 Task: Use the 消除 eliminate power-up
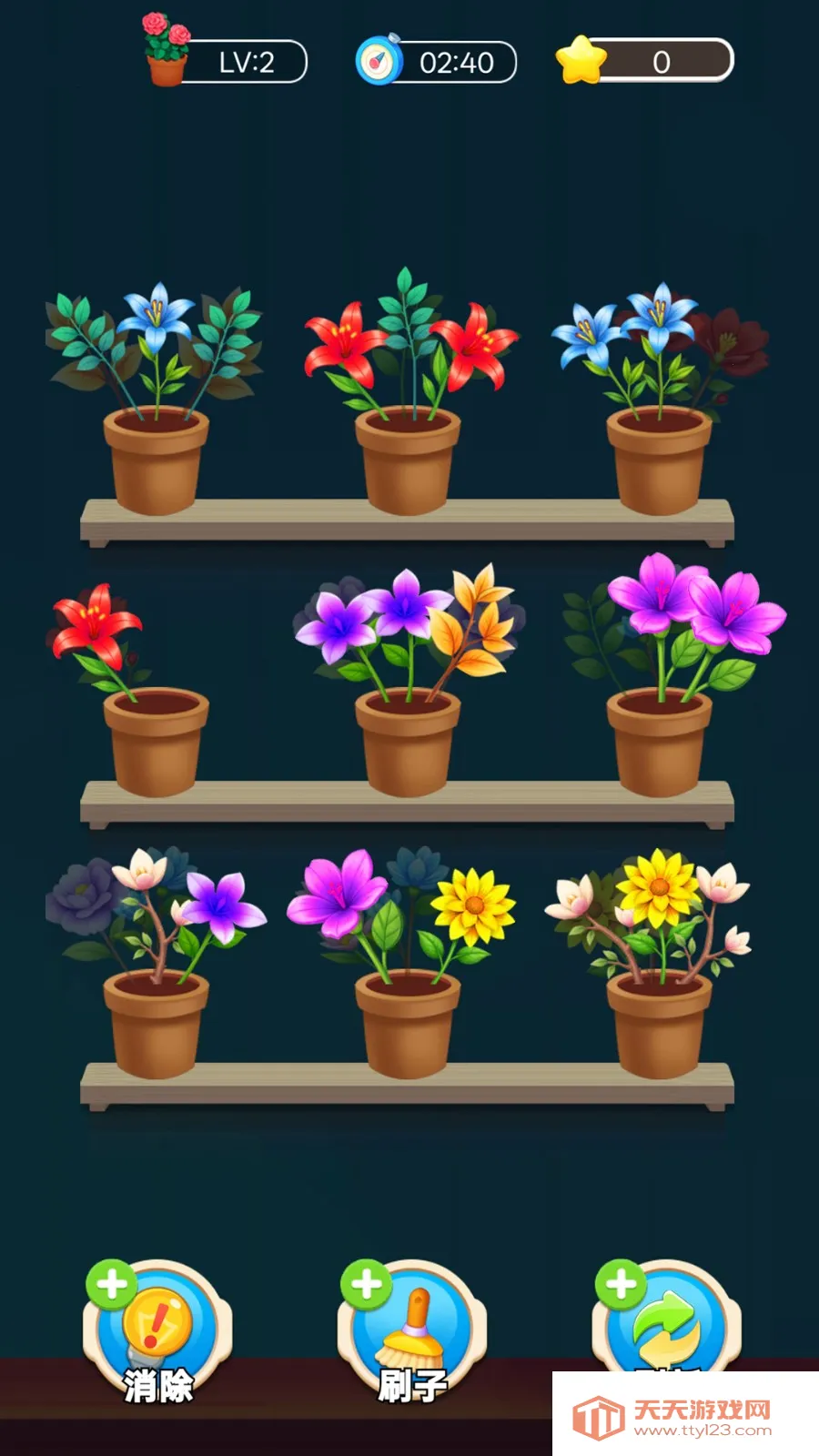(x=157, y=1333)
